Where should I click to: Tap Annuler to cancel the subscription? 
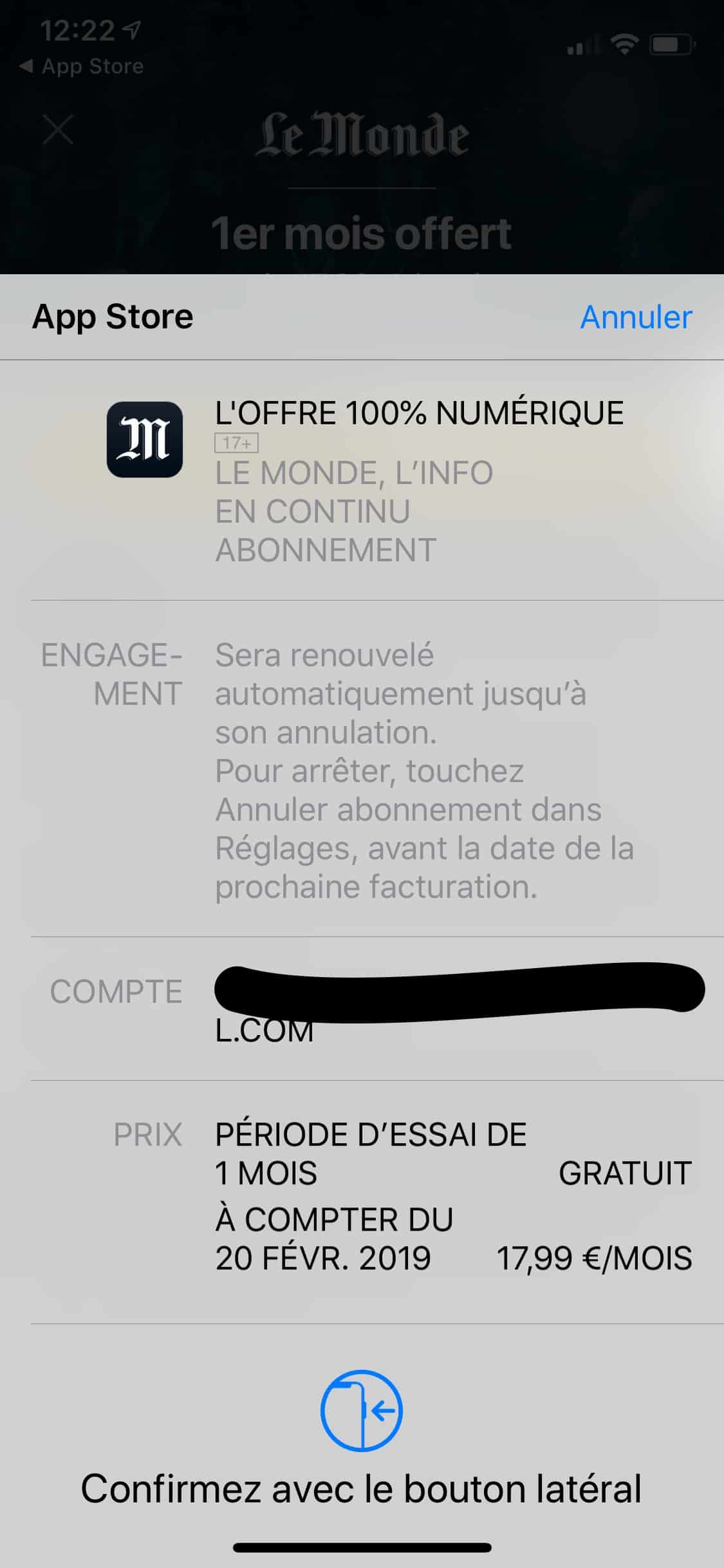click(636, 317)
